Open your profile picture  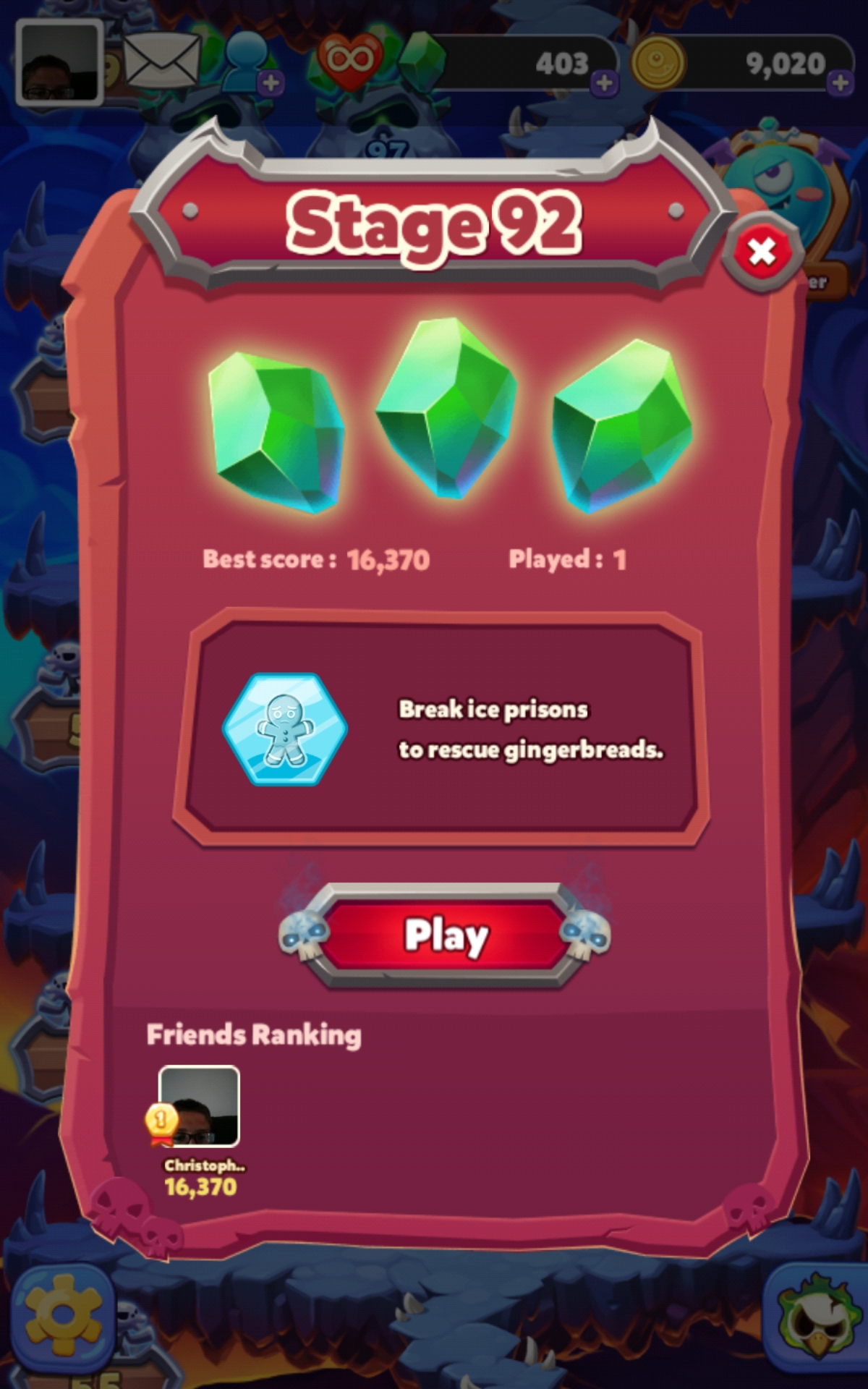(59, 62)
